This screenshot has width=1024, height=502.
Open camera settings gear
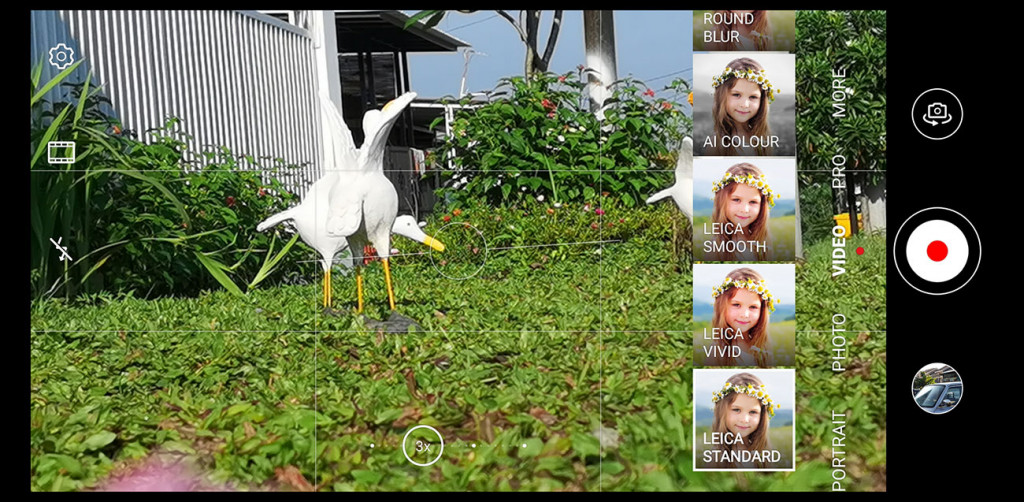tap(61, 56)
